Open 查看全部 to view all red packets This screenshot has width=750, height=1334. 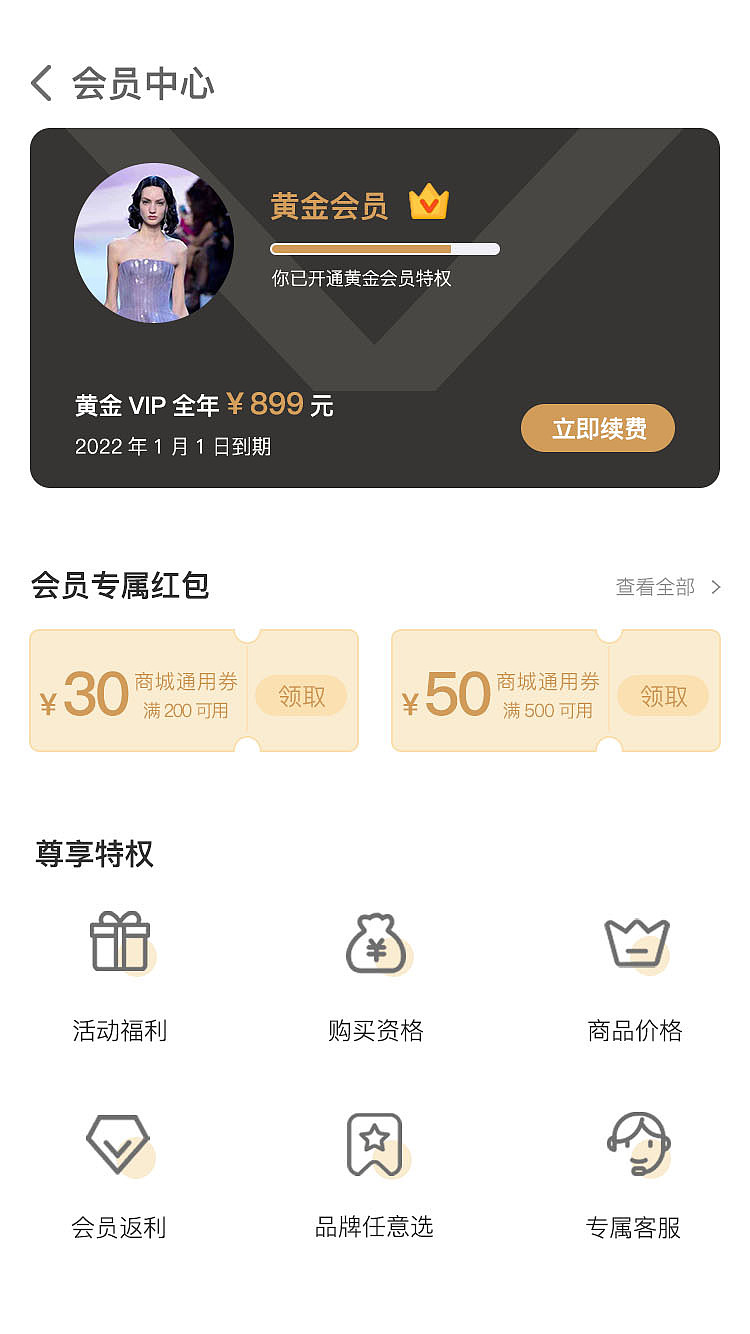coord(656,588)
